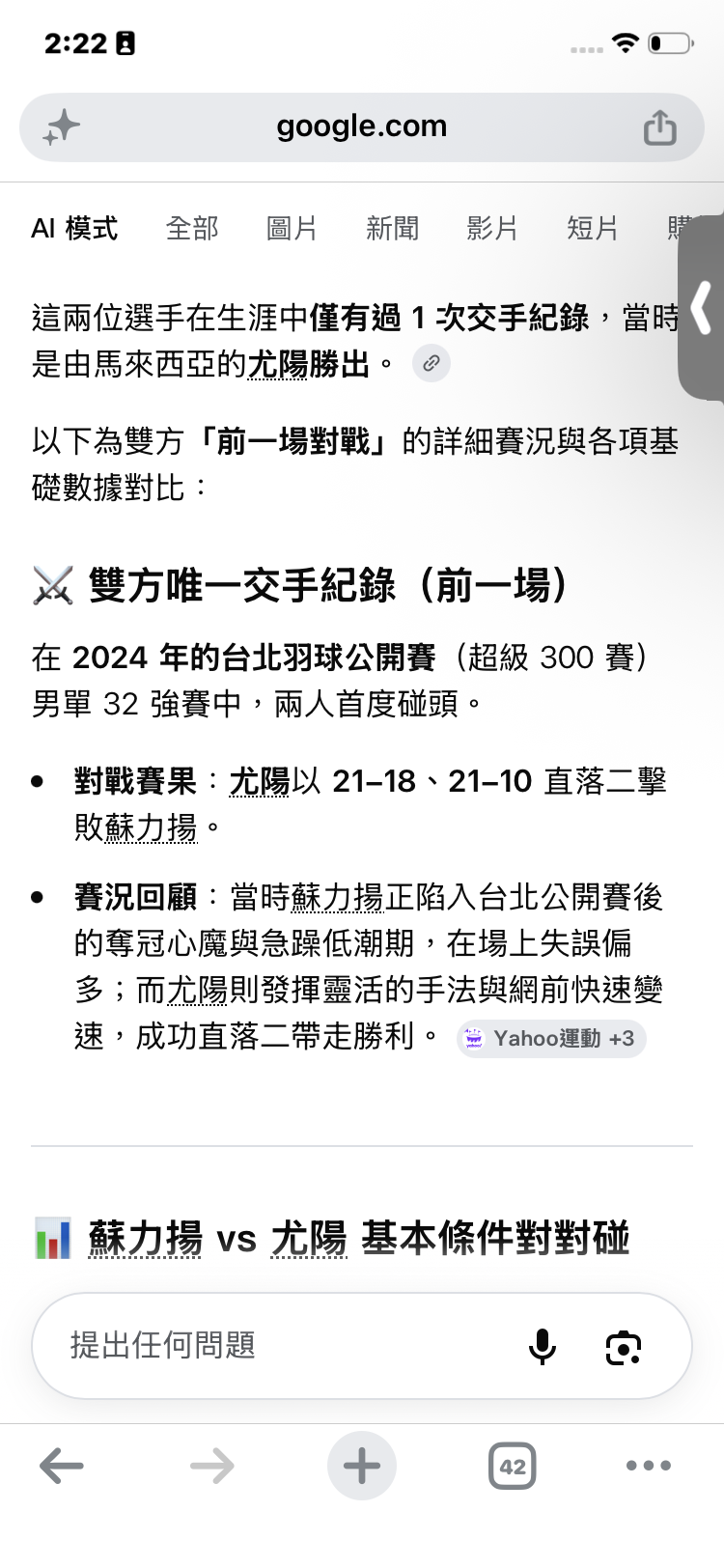Tap the google.com address bar
This screenshot has height=1568, width=724.
tap(362, 126)
